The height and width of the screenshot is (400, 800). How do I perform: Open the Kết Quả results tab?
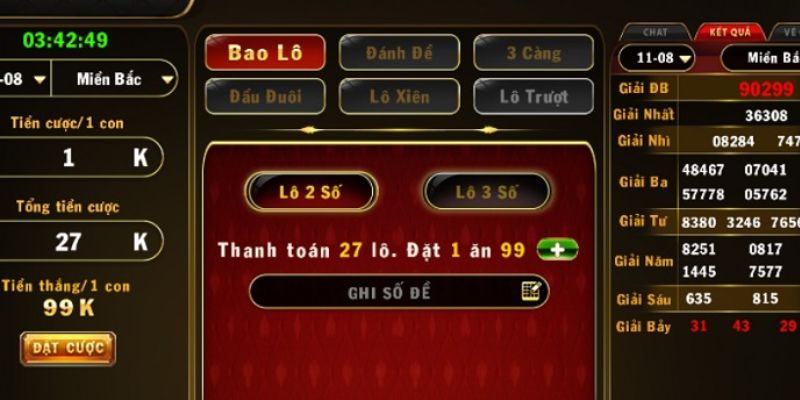[729, 32]
